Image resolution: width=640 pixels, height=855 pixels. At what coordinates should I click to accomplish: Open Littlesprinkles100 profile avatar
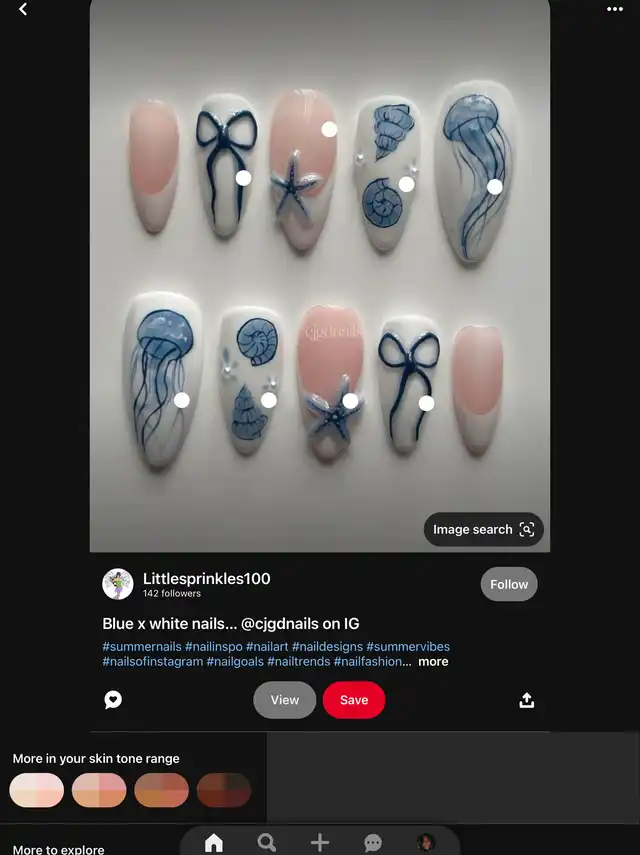pos(118,584)
